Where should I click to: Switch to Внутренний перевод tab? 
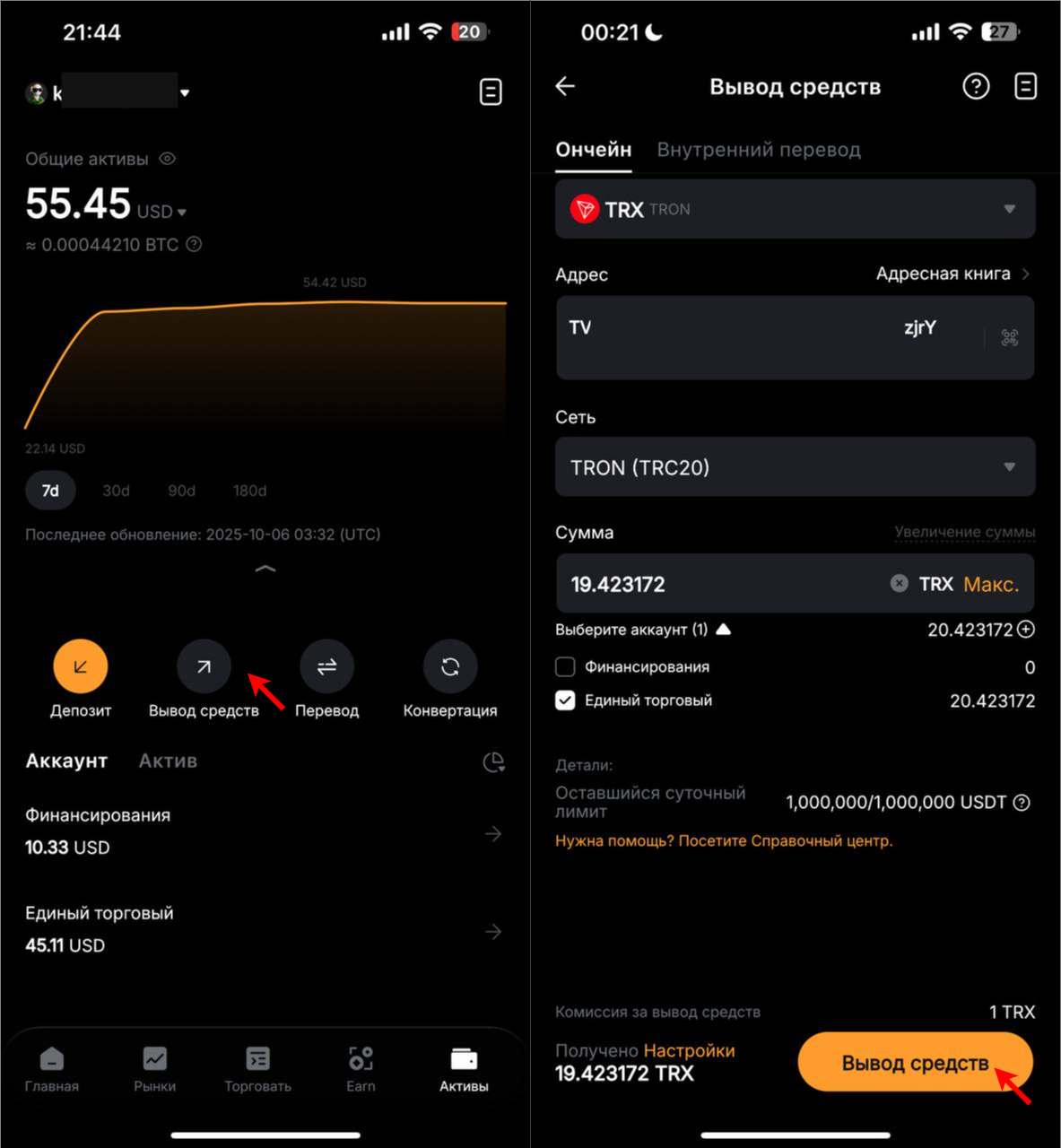(x=759, y=150)
